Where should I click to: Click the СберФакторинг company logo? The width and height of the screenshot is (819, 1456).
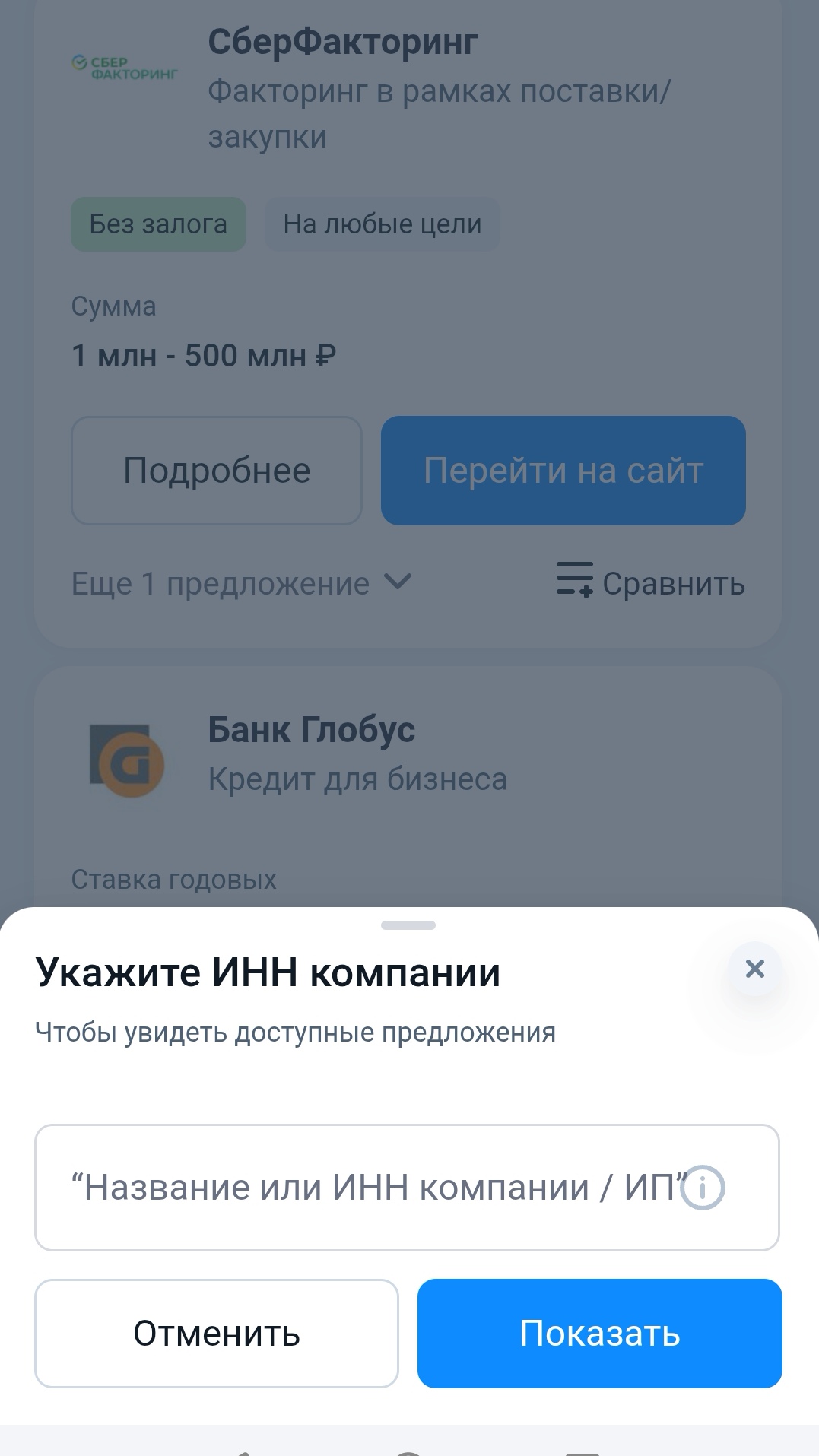[x=125, y=67]
